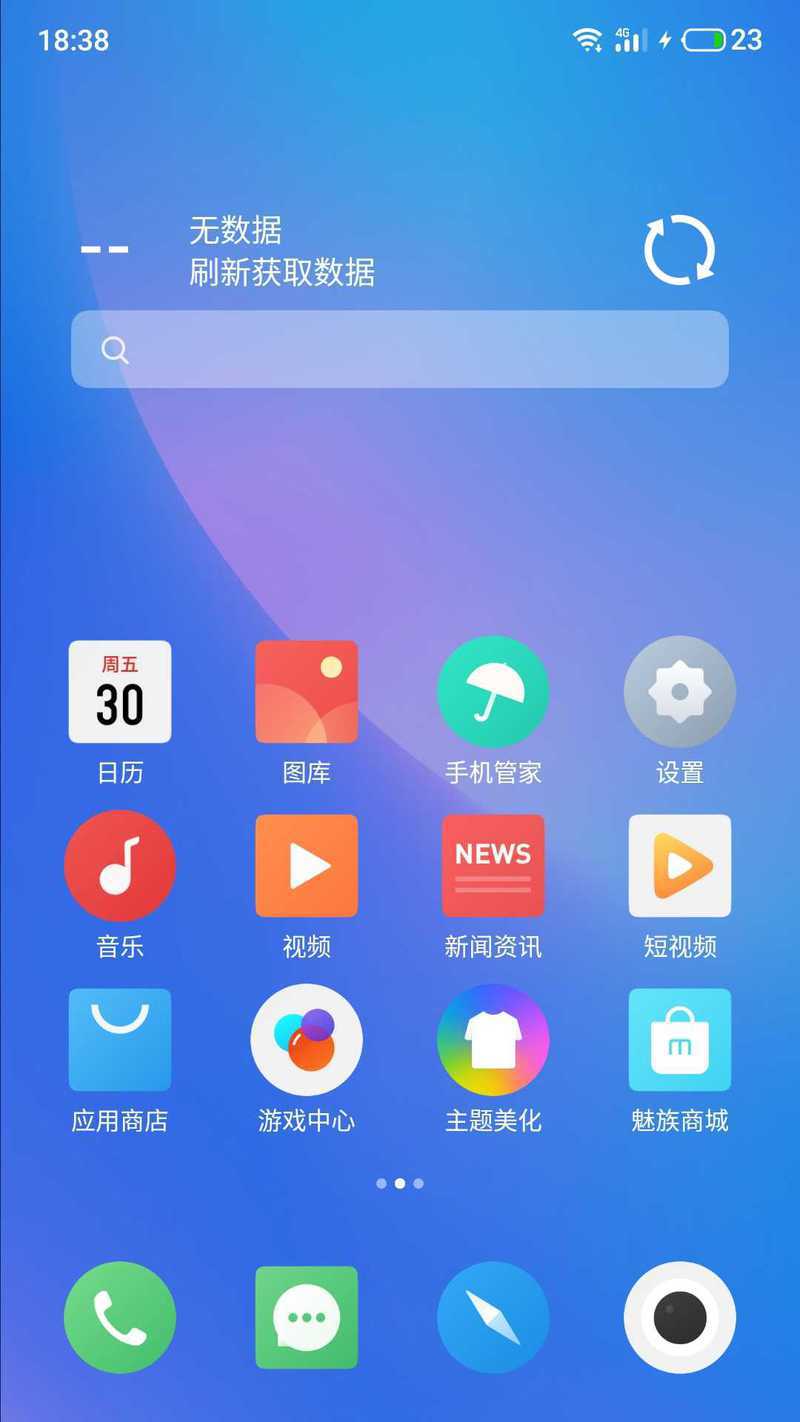Tap the home screen search box
Screen dimensions: 800x1422
click(400, 349)
